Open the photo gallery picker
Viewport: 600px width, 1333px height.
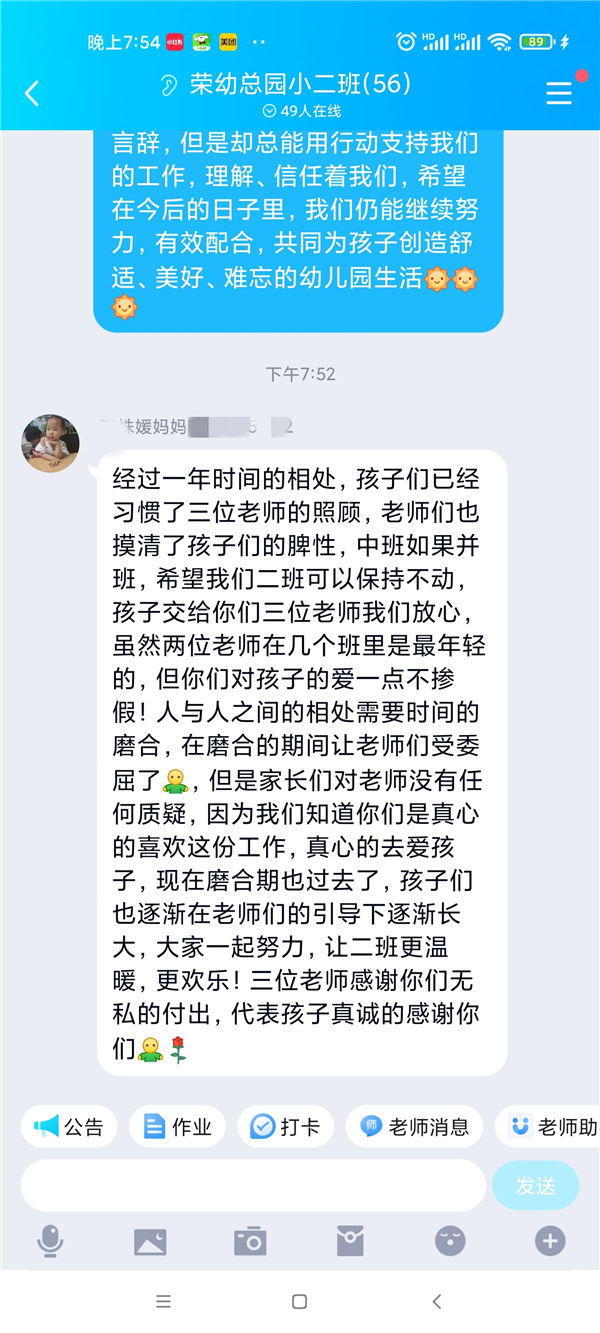pyautogui.click(x=150, y=1242)
